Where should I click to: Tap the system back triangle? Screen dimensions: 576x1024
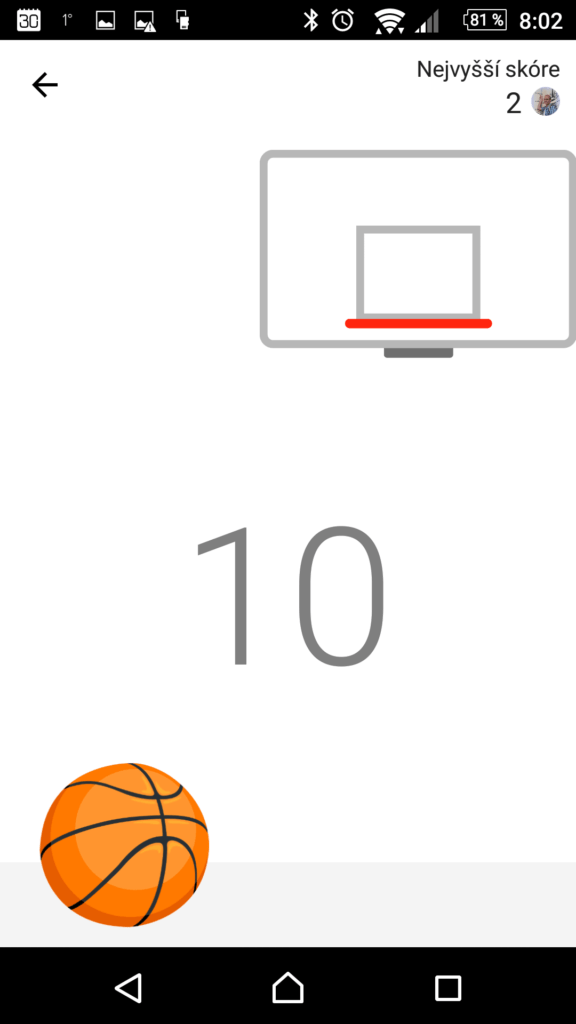[129, 987]
